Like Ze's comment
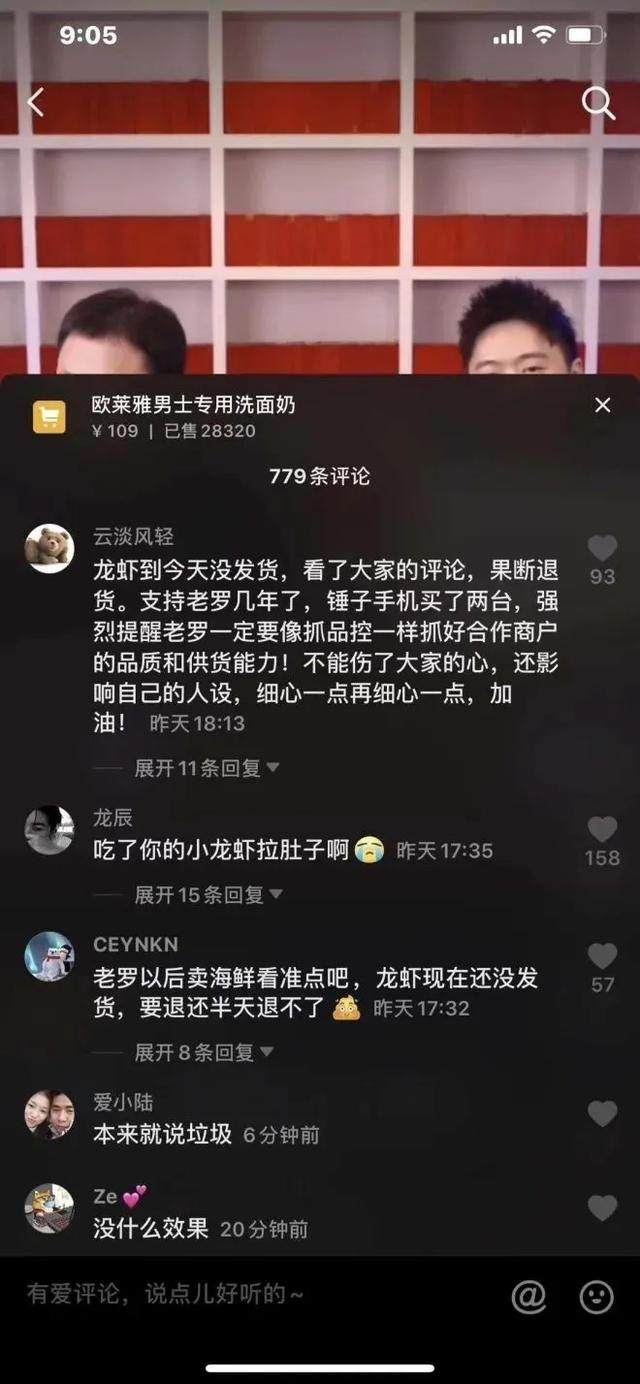The width and height of the screenshot is (640, 1384). click(602, 1208)
